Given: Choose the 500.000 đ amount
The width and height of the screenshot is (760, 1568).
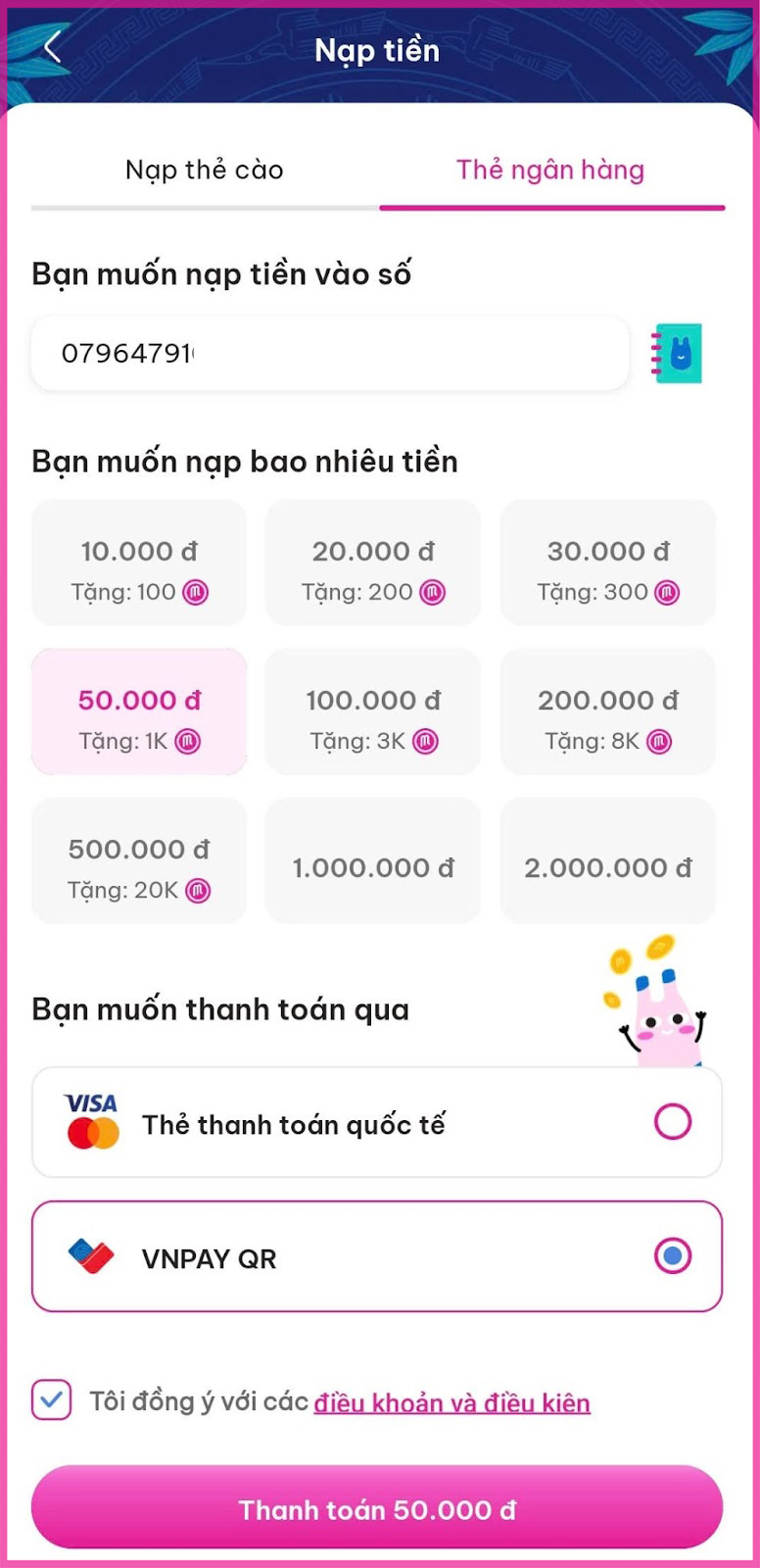Looking at the screenshot, I should tap(139, 861).
